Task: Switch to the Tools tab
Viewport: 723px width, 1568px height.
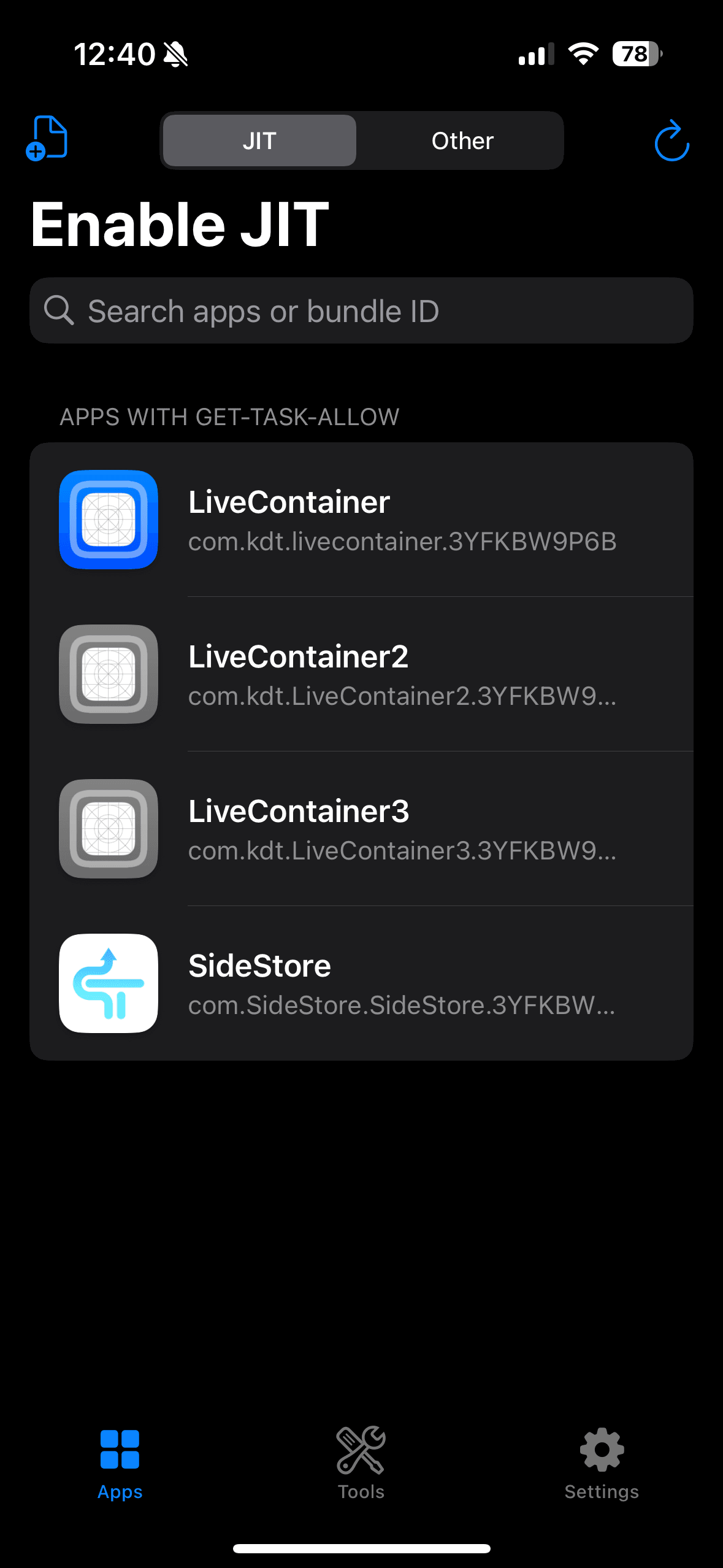Action: [x=361, y=1462]
